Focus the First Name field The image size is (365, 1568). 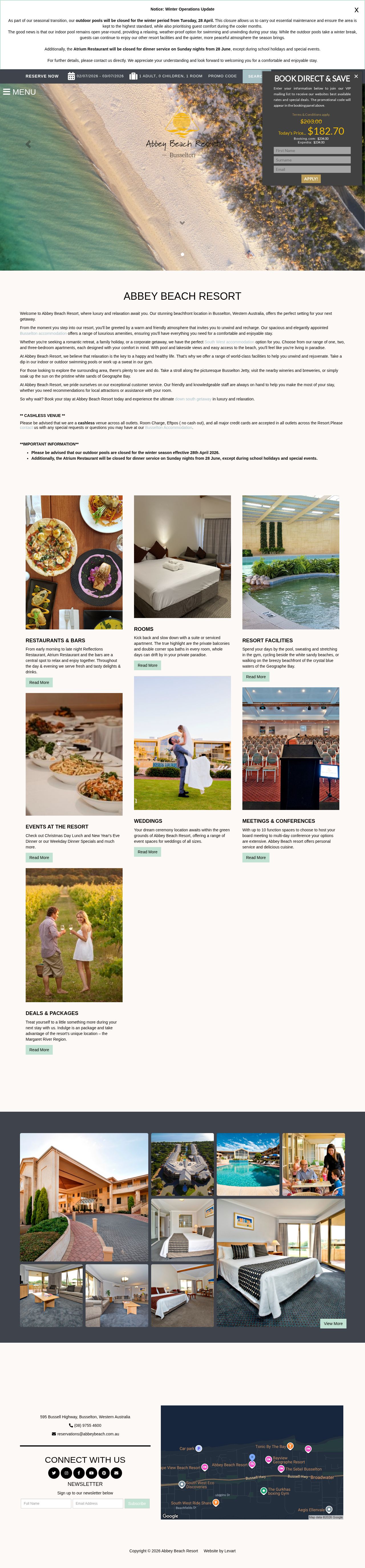coord(312,150)
